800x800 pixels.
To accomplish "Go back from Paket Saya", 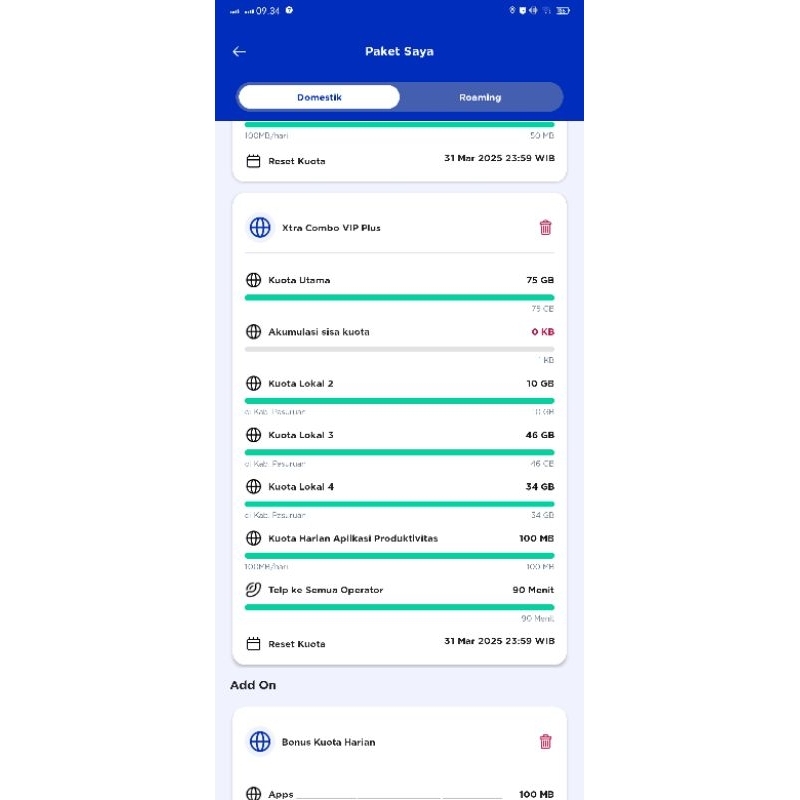I will tap(239, 52).
